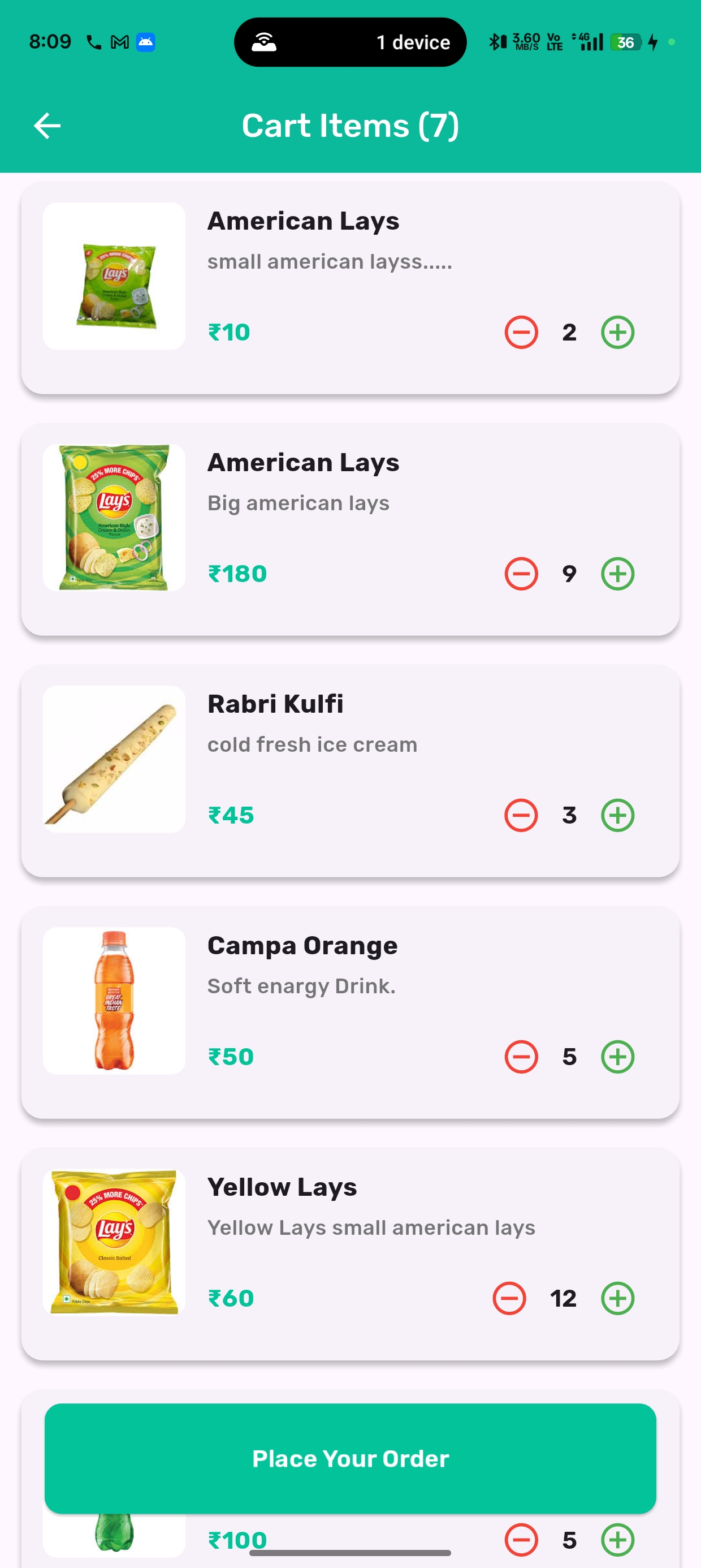Reduce quantity of ₹180 Big American Lays
This screenshot has height=1568, width=701.
(x=521, y=574)
